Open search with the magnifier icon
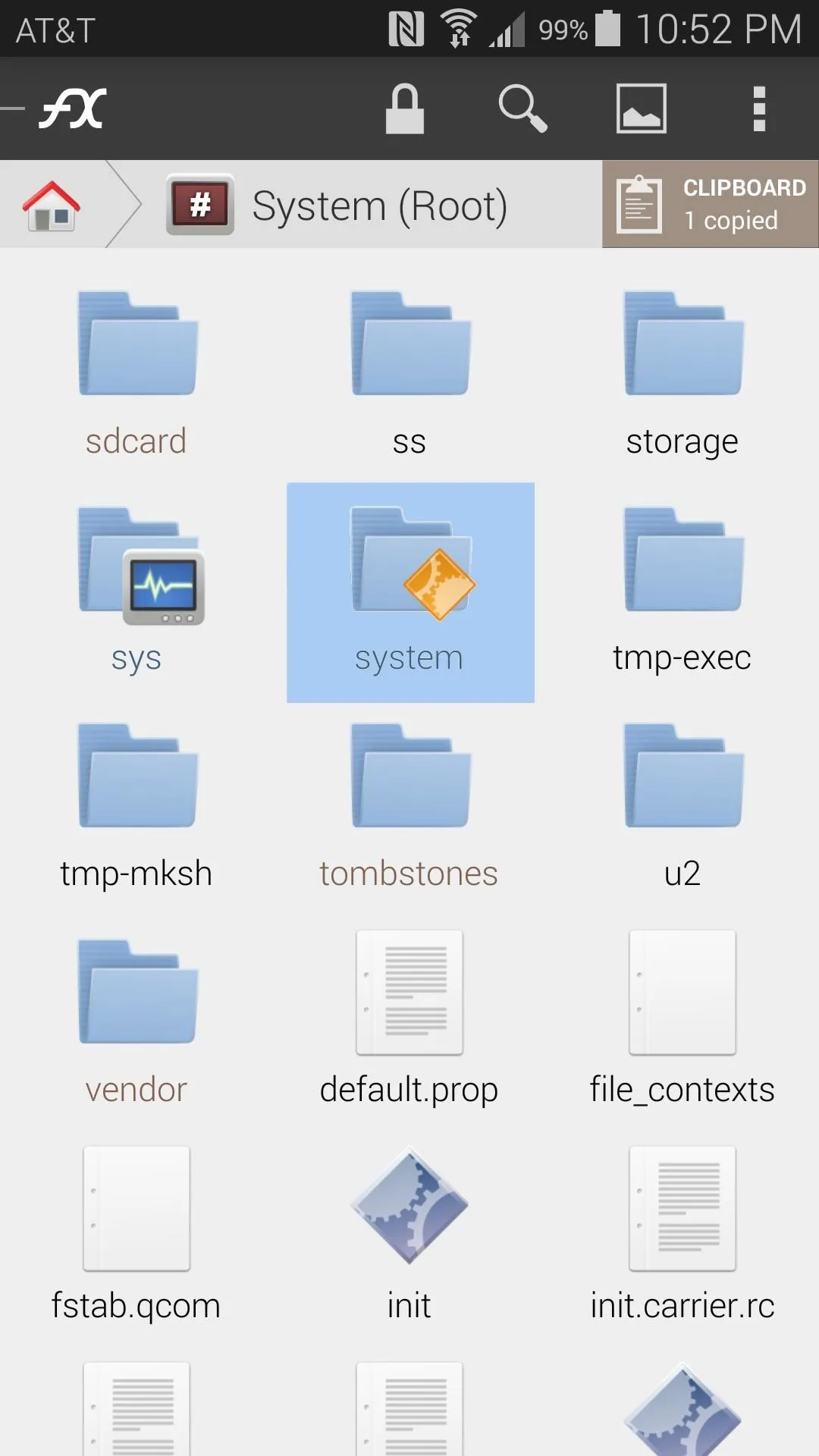The height and width of the screenshot is (1456, 819). point(522,108)
